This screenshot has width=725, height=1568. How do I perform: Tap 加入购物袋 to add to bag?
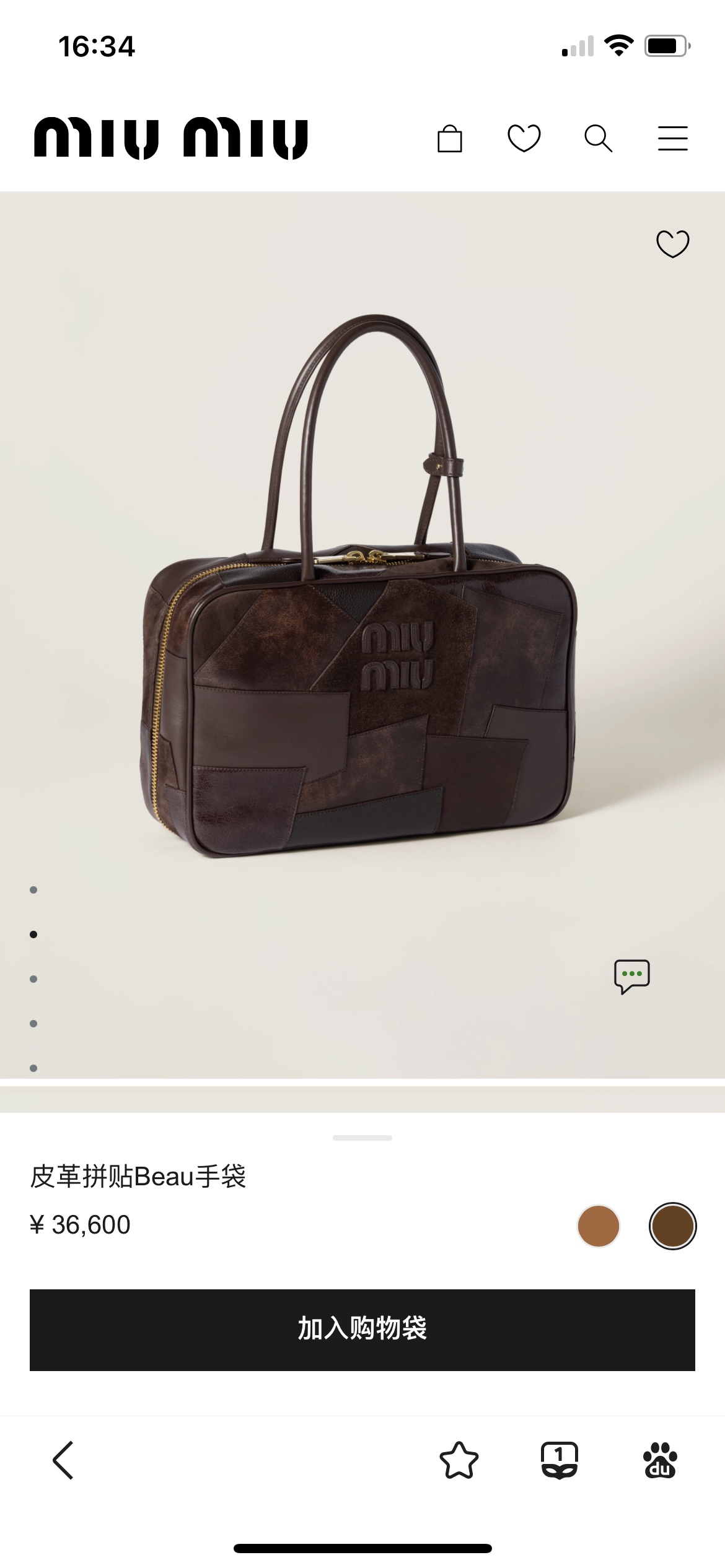(x=362, y=1330)
